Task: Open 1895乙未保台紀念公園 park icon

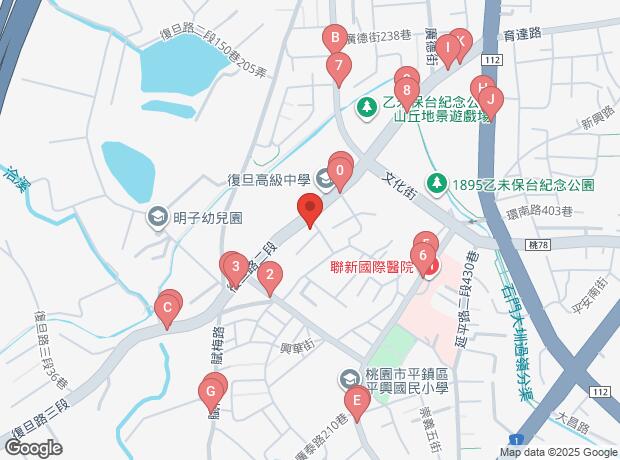Action: (x=436, y=184)
